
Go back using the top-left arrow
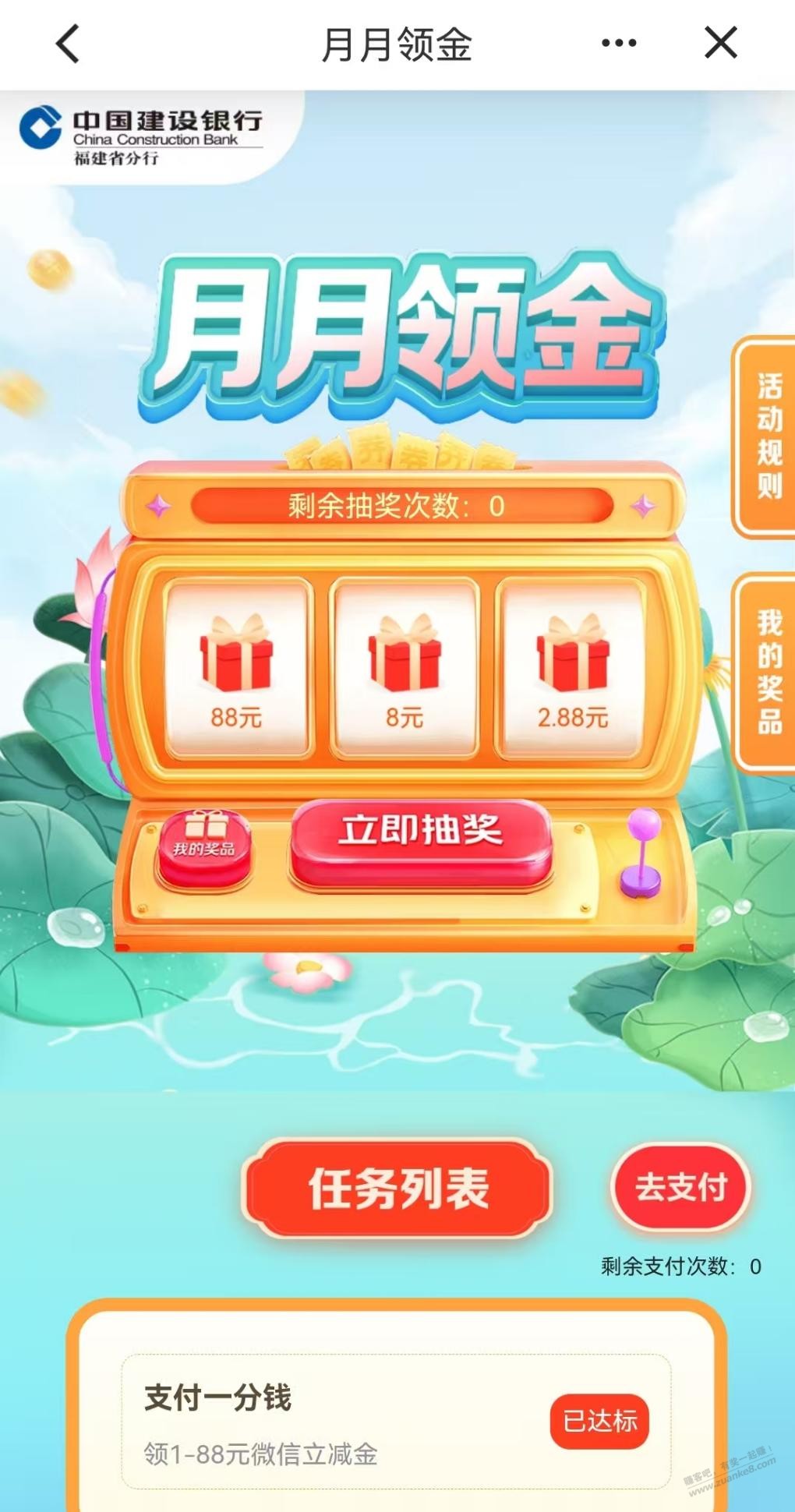(x=69, y=44)
